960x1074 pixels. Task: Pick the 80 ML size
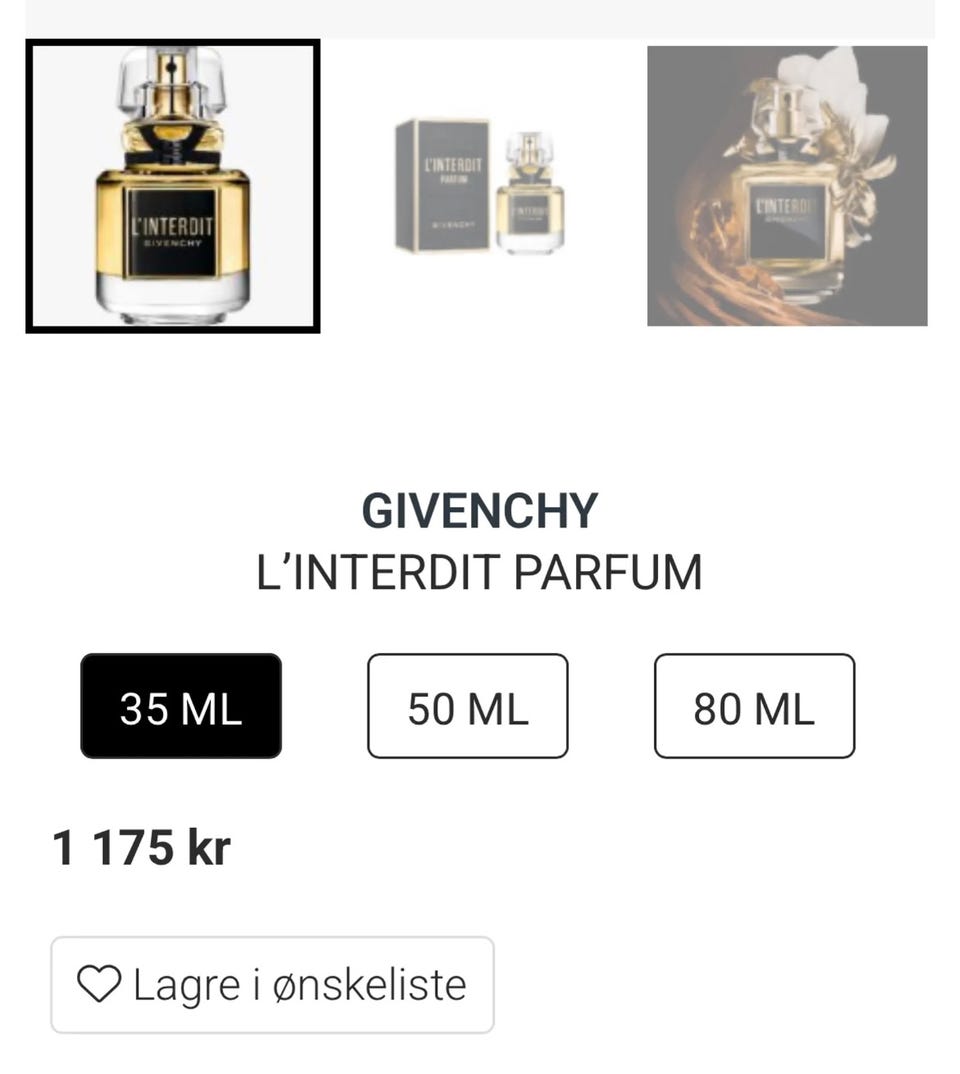click(x=754, y=706)
